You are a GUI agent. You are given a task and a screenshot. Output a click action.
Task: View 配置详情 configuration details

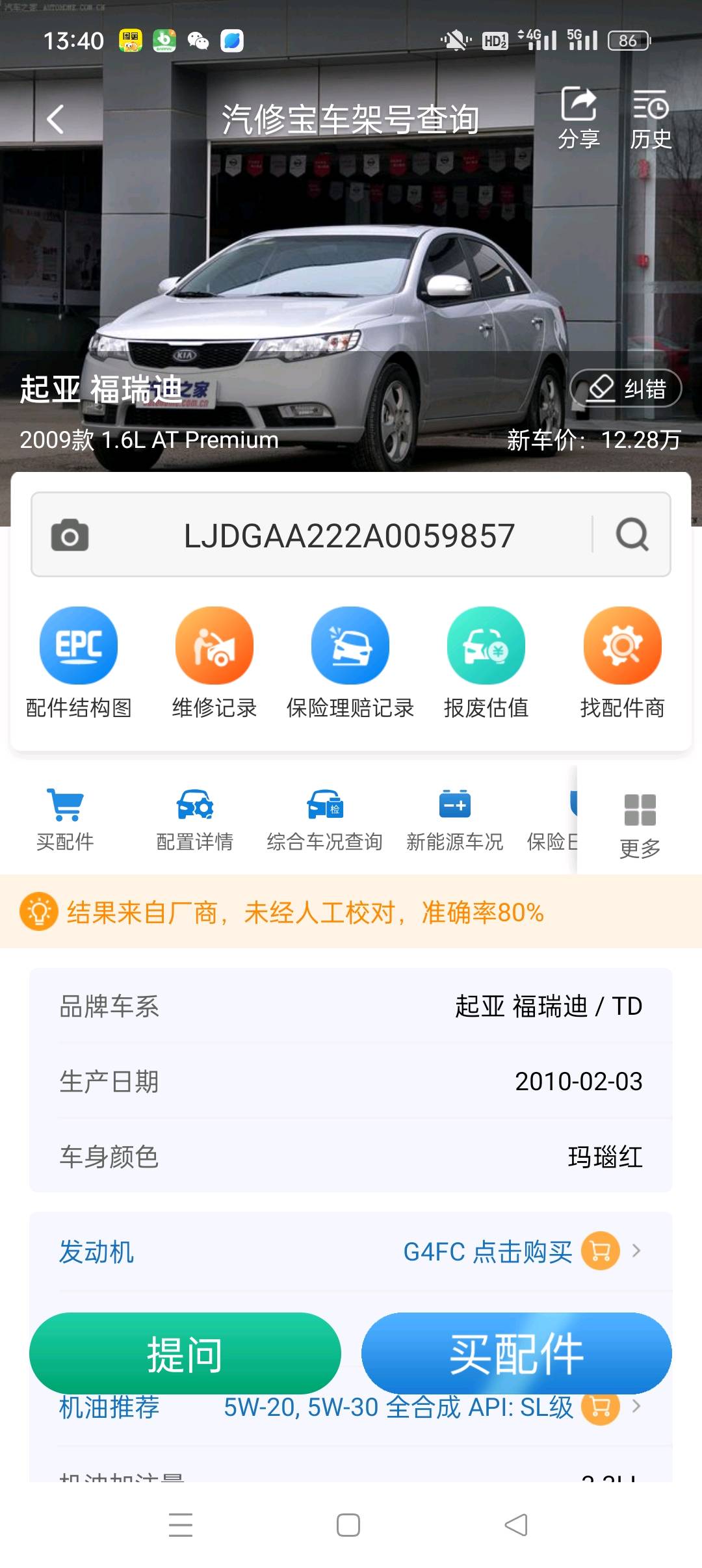tap(194, 819)
